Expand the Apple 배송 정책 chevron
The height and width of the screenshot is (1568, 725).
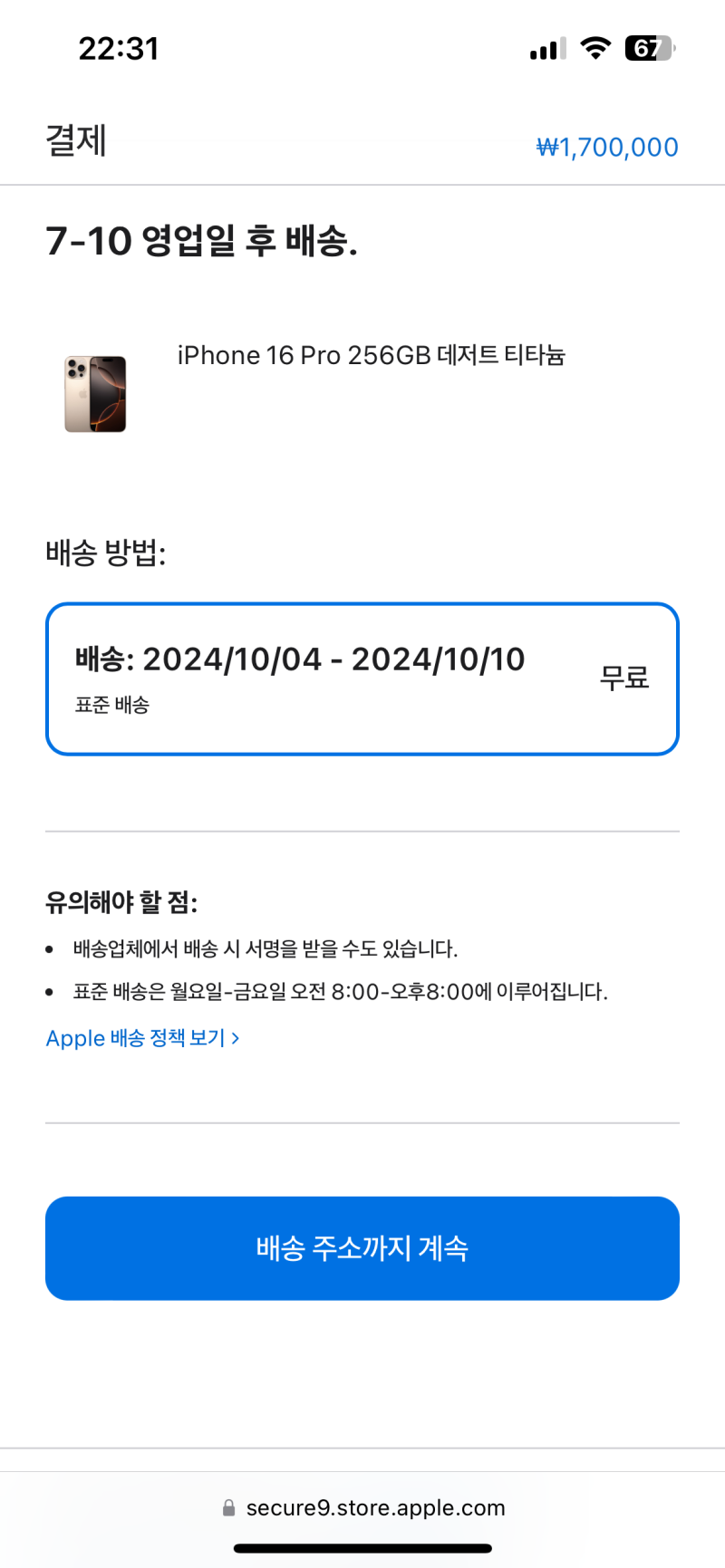coord(235,1037)
